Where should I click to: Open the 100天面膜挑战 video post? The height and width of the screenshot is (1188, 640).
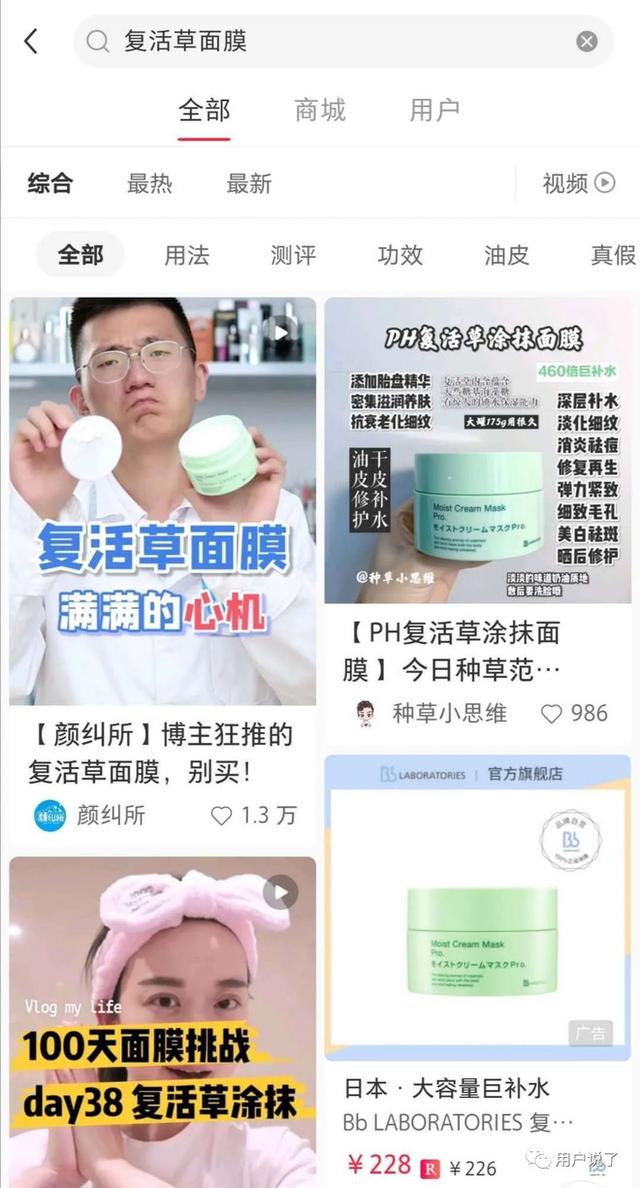click(x=163, y=1020)
